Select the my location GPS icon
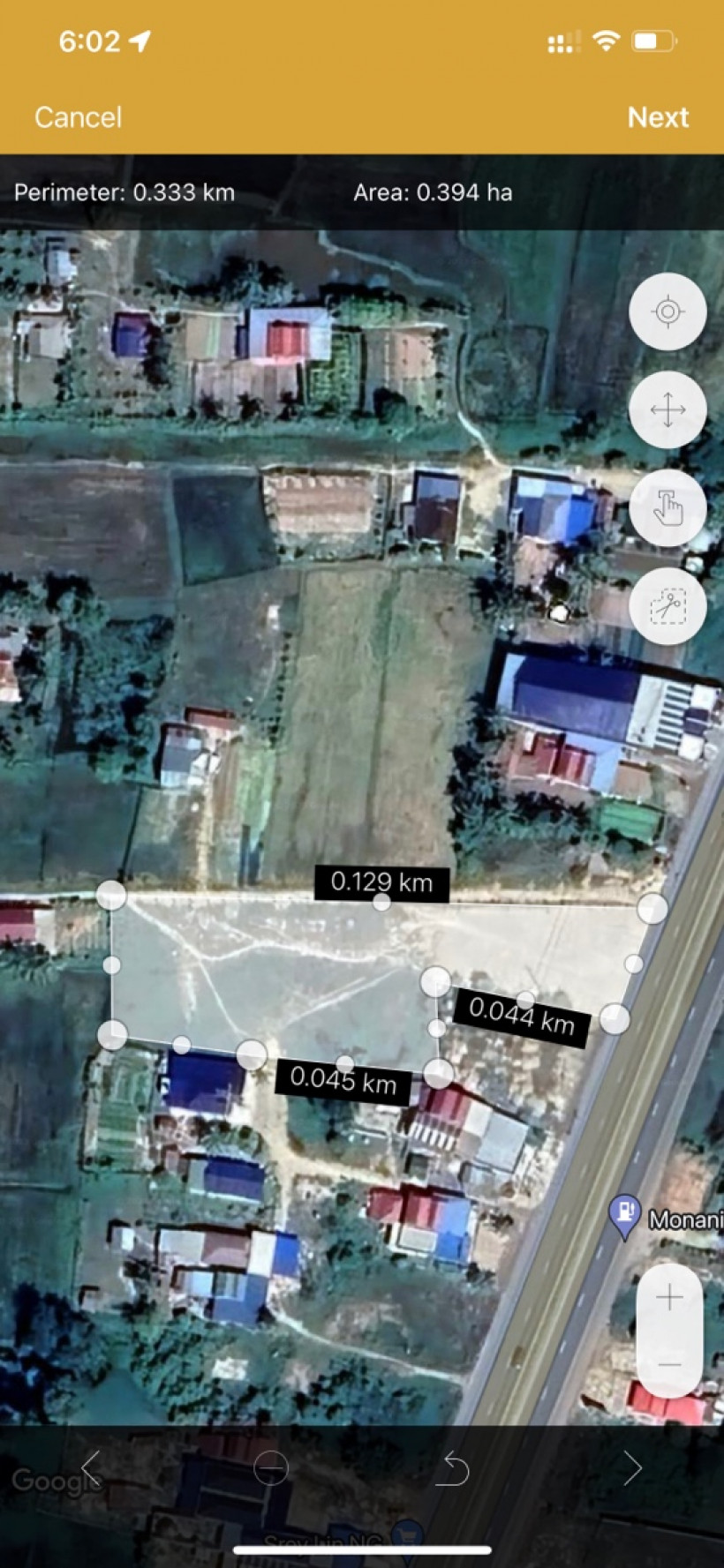724x1568 pixels. 668,311
